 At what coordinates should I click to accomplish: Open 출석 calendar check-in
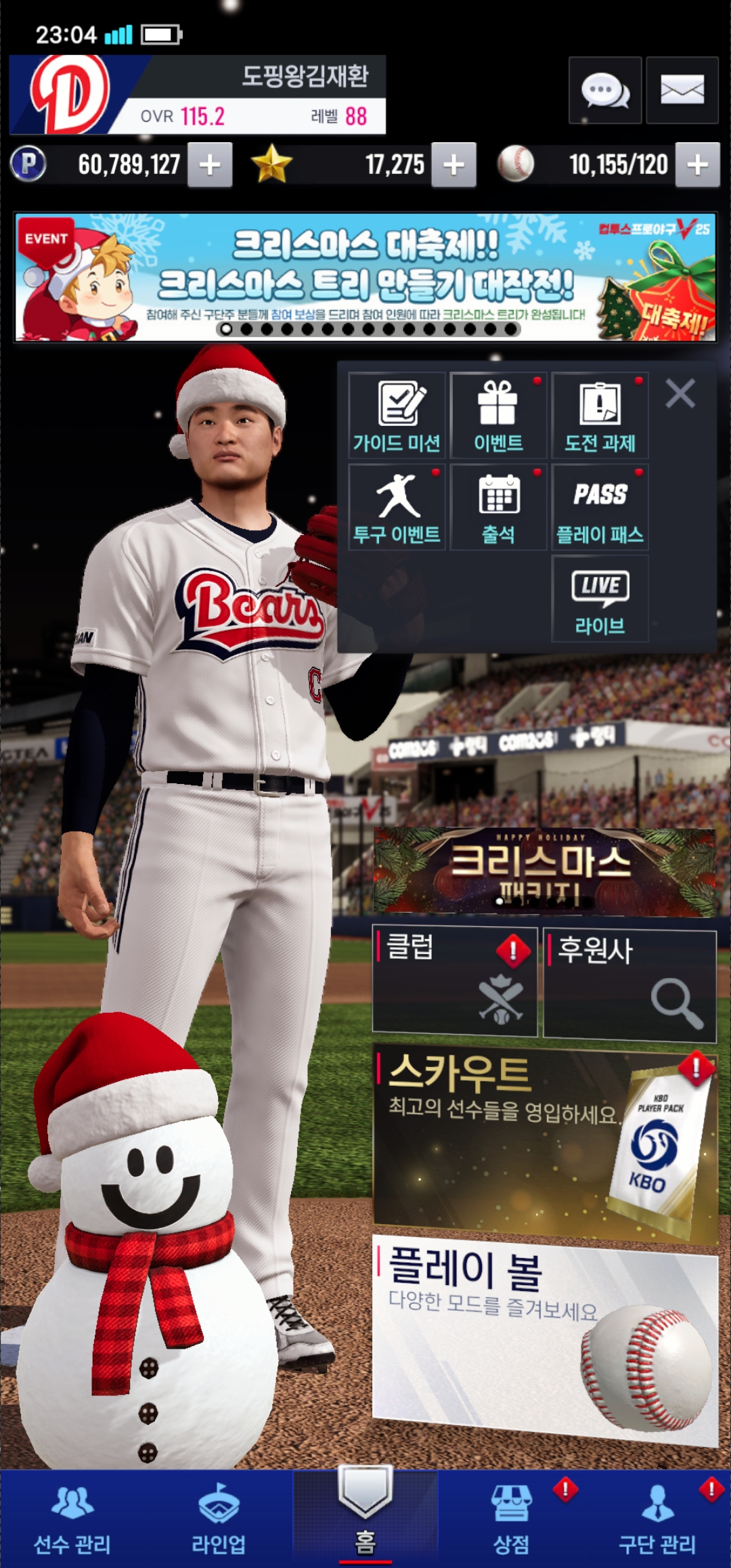click(x=498, y=507)
